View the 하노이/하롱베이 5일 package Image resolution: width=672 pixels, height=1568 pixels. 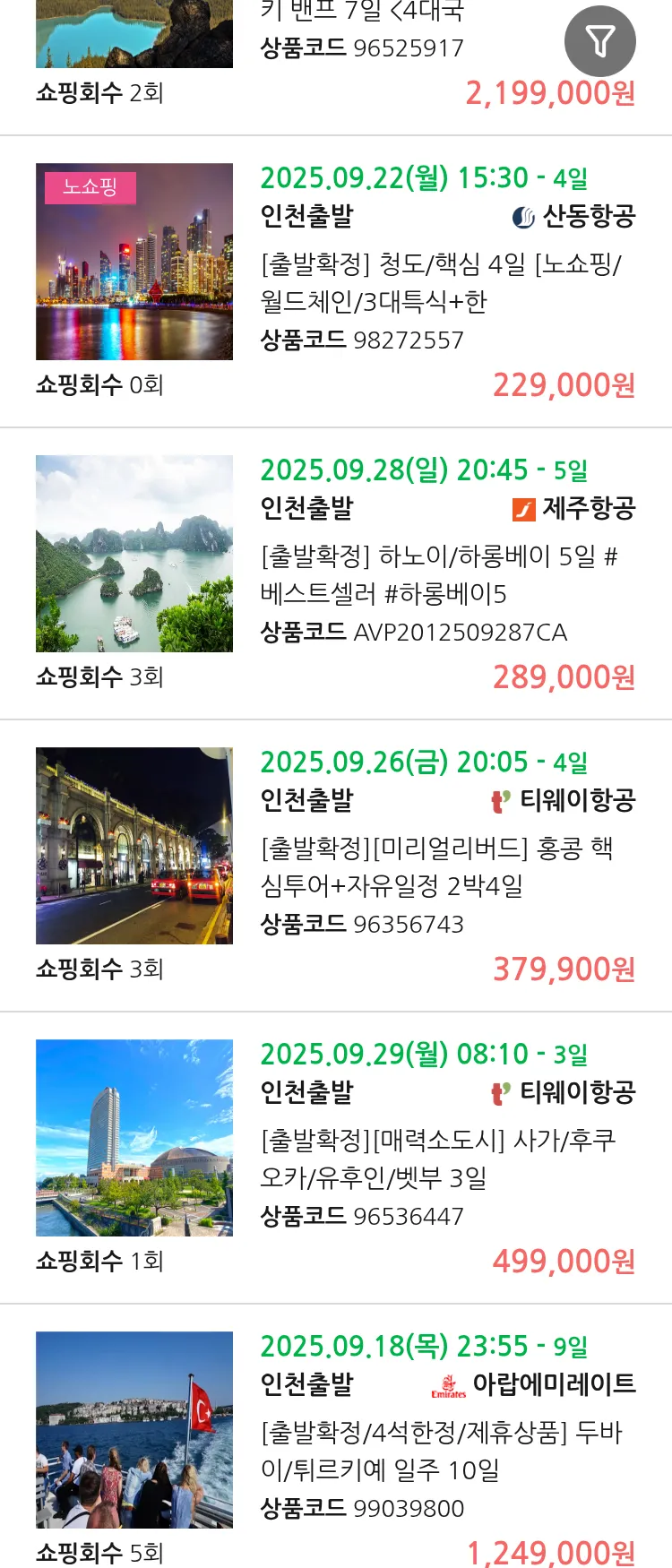pyautogui.click(x=438, y=574)
